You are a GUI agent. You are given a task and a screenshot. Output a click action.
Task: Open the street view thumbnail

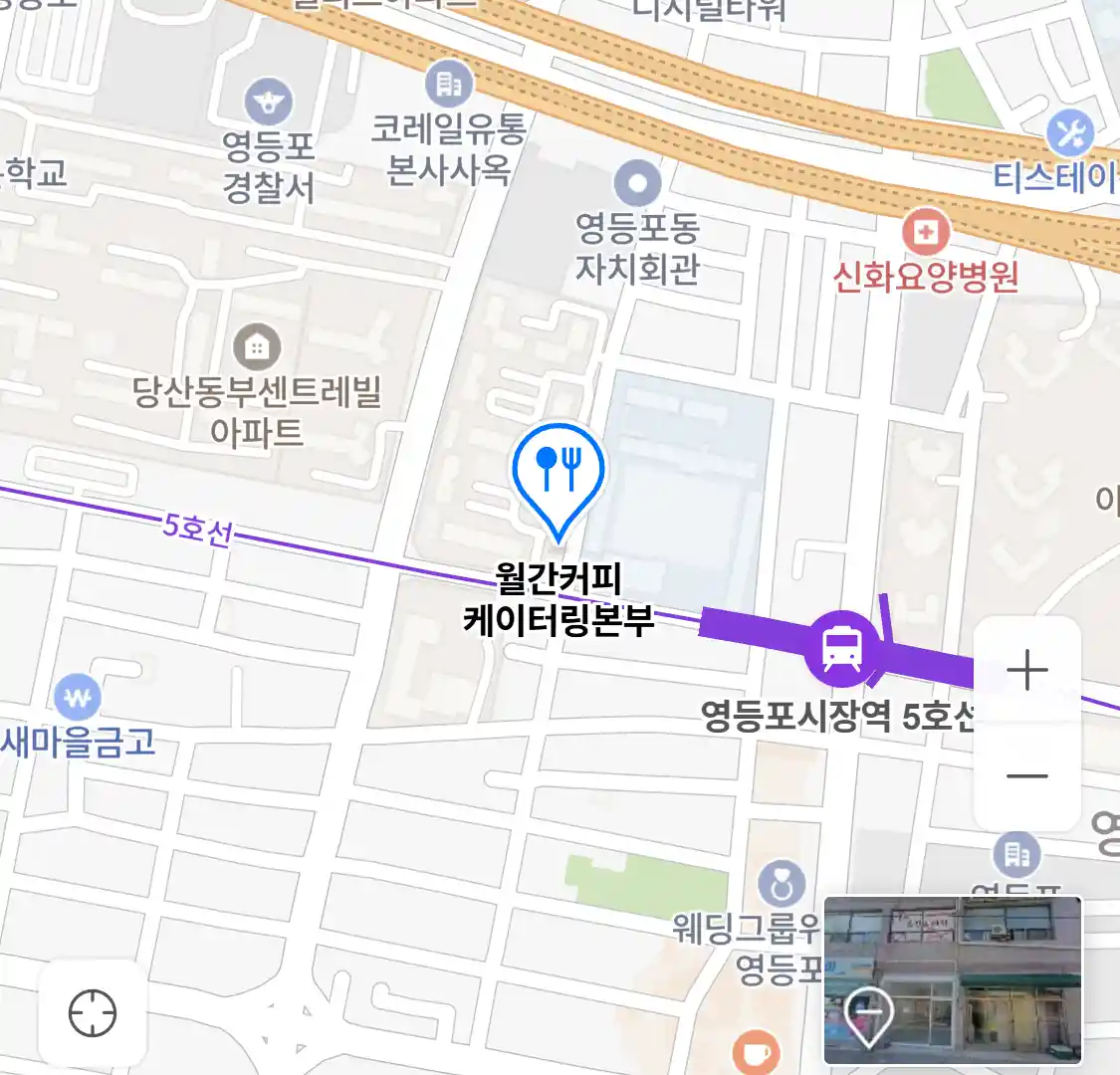(x=953, y=980)
